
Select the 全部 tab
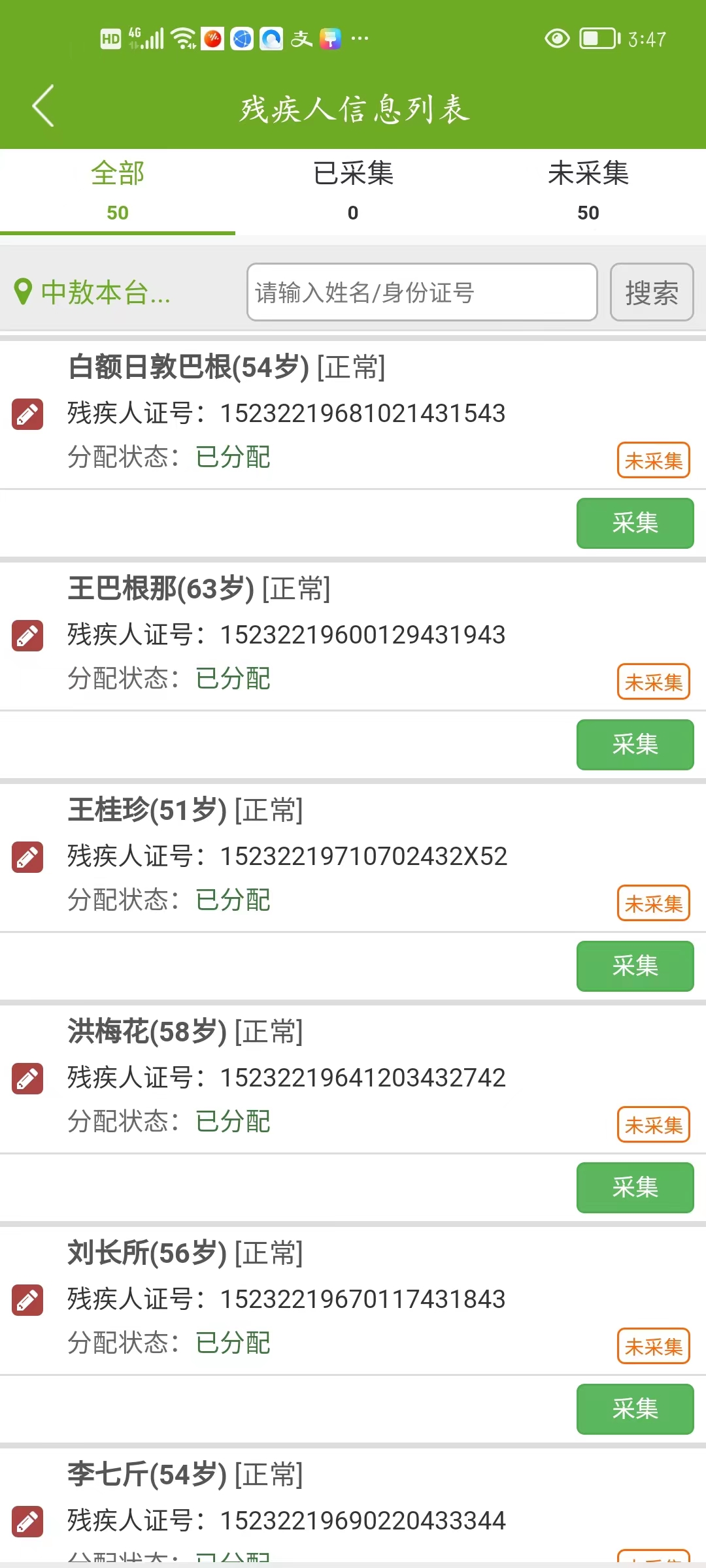click(118, 191)
